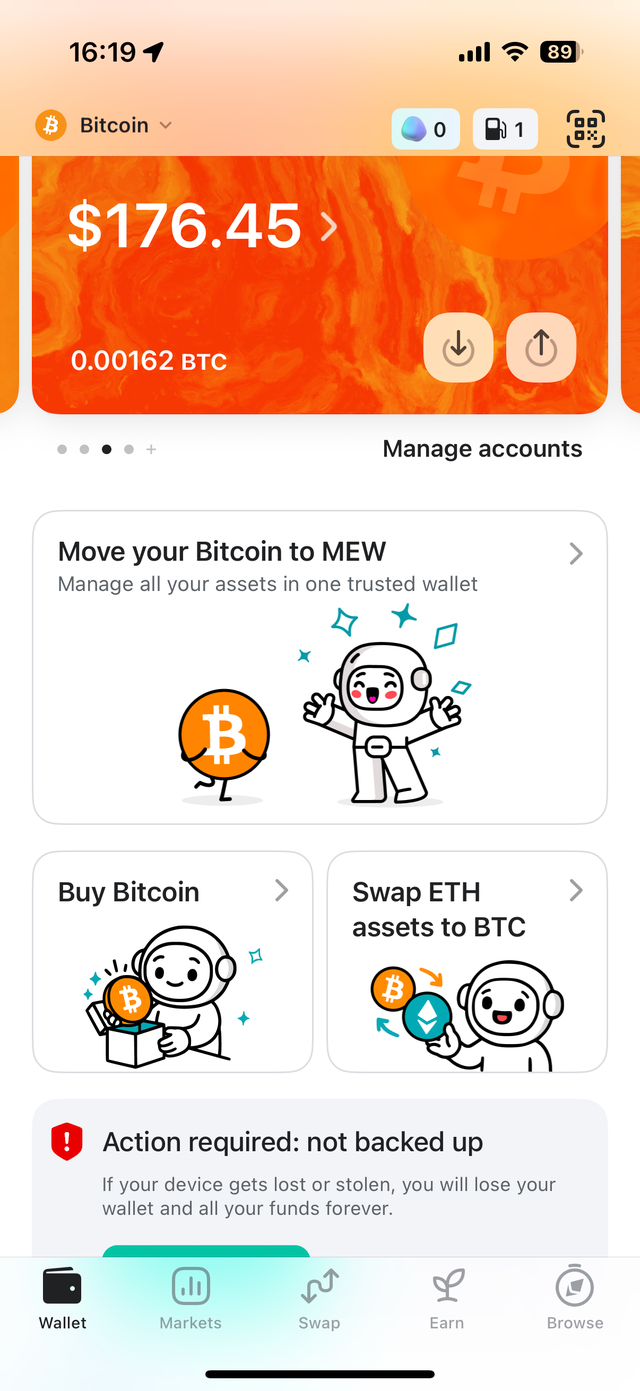Open the $176.45 balance details
This screenshot has width=640, height=1391.
pos(200,226)
